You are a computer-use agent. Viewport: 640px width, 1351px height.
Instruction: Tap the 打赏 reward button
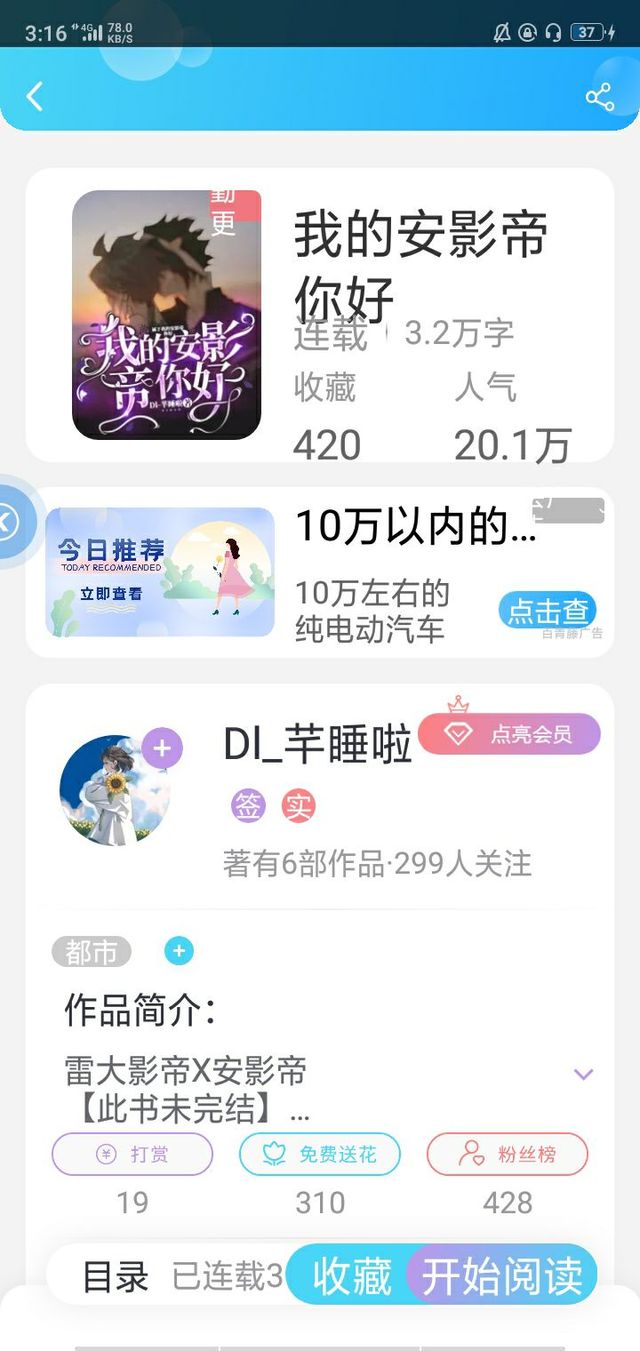(132, 1154)
